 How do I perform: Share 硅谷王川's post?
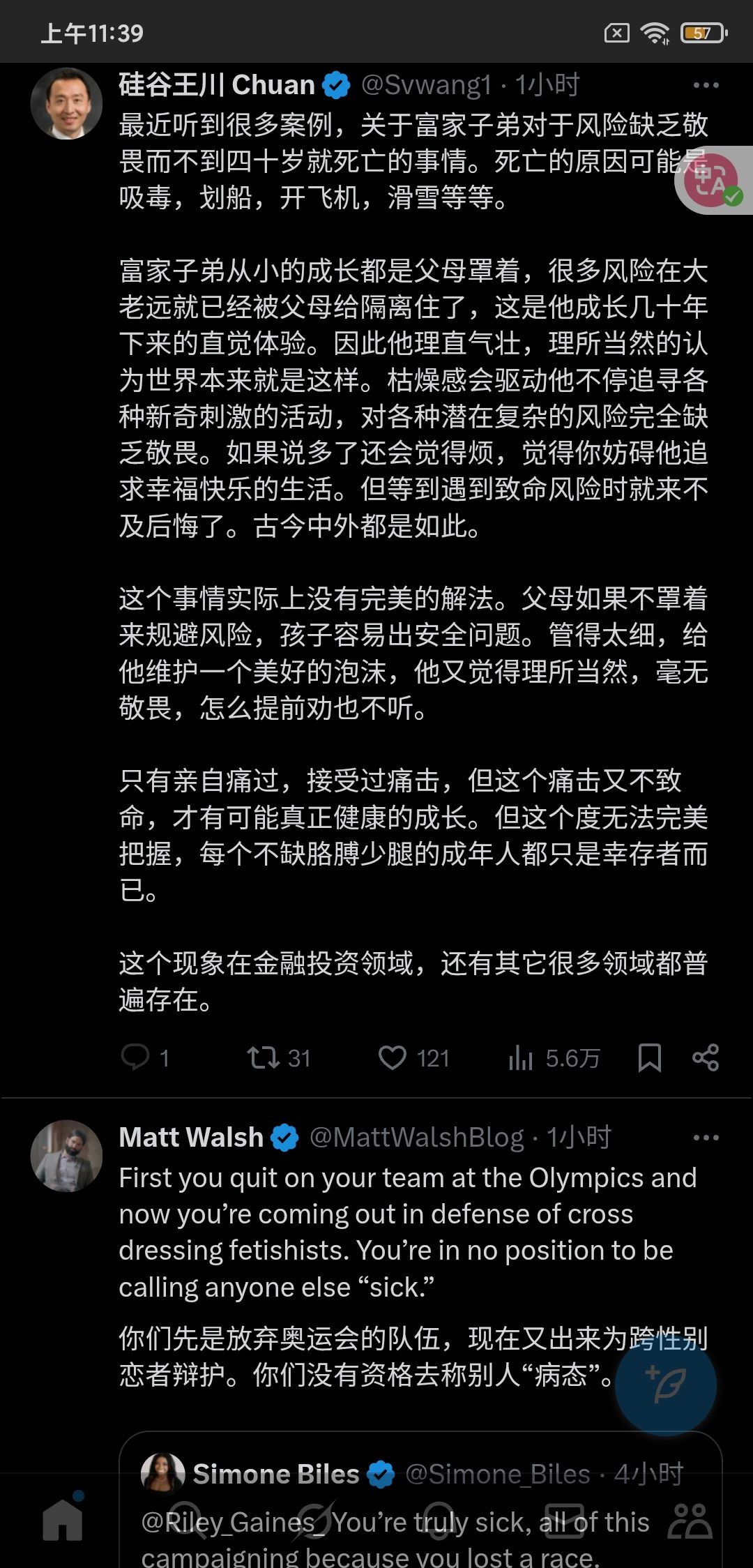pos(706,1057)
